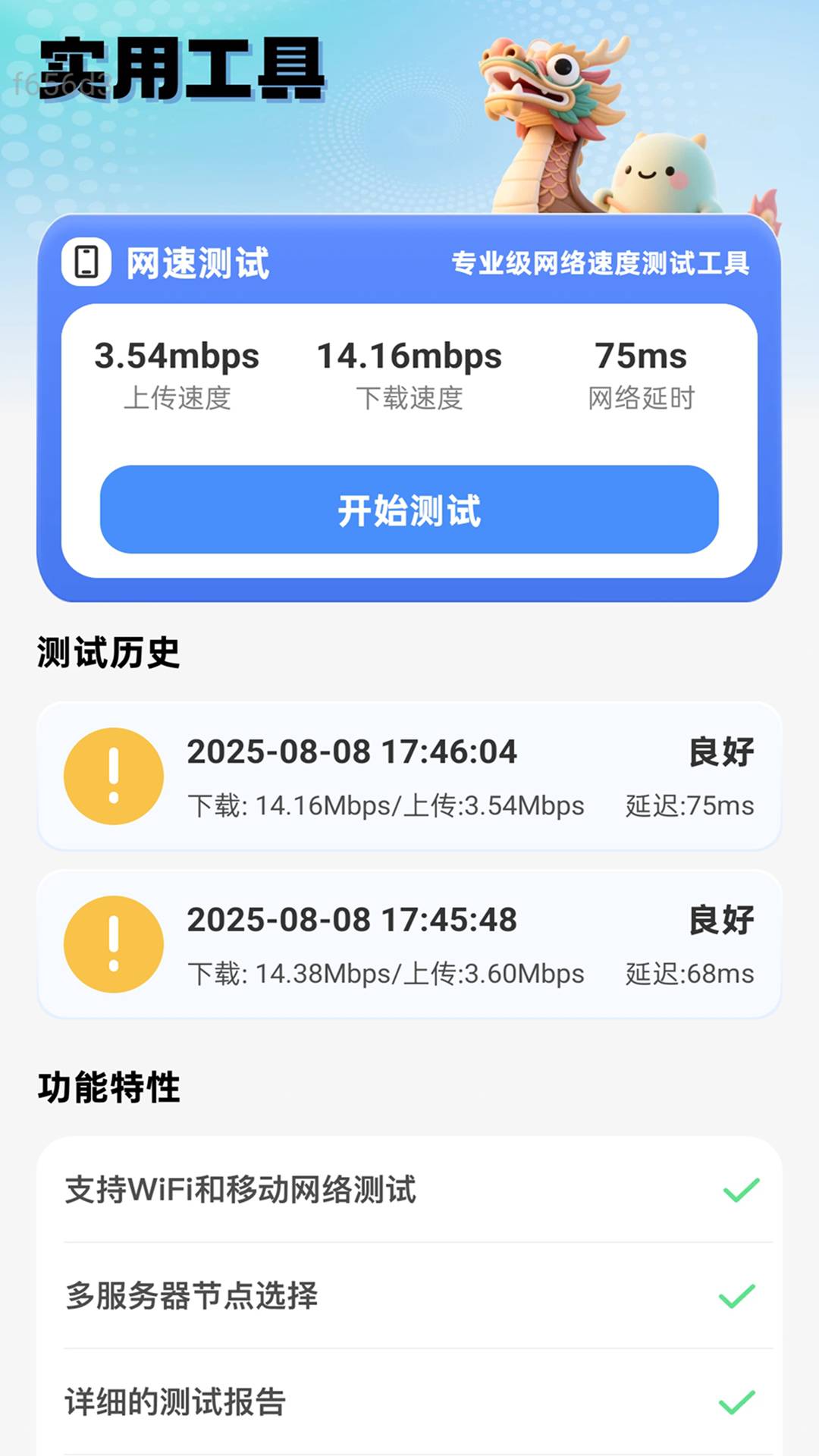Tap the yellow alert icon on the 17:45:48 record
The width and height of the screenshot is (819, 1456).
[113, 943]
